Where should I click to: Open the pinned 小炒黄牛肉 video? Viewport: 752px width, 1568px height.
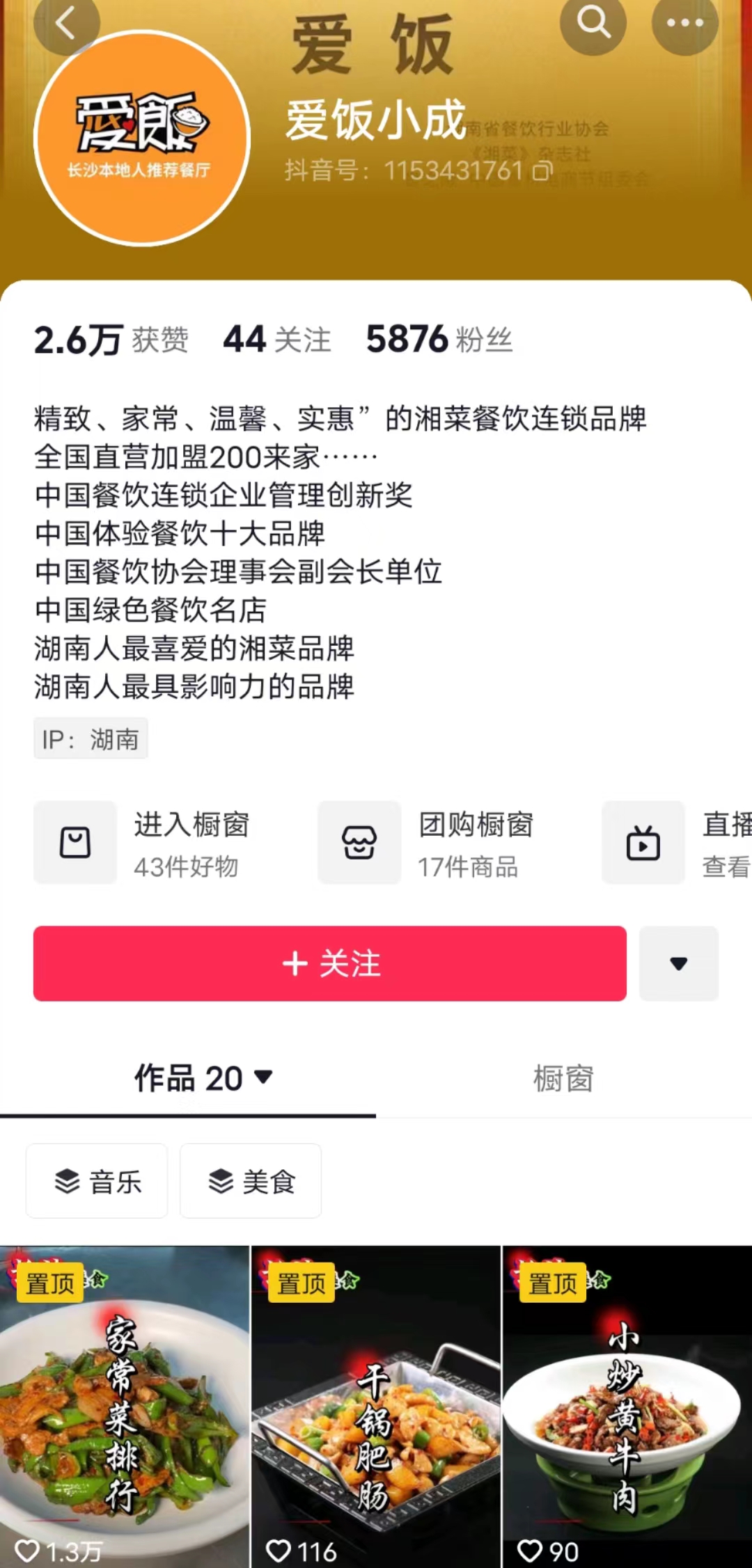[627, 1406]
